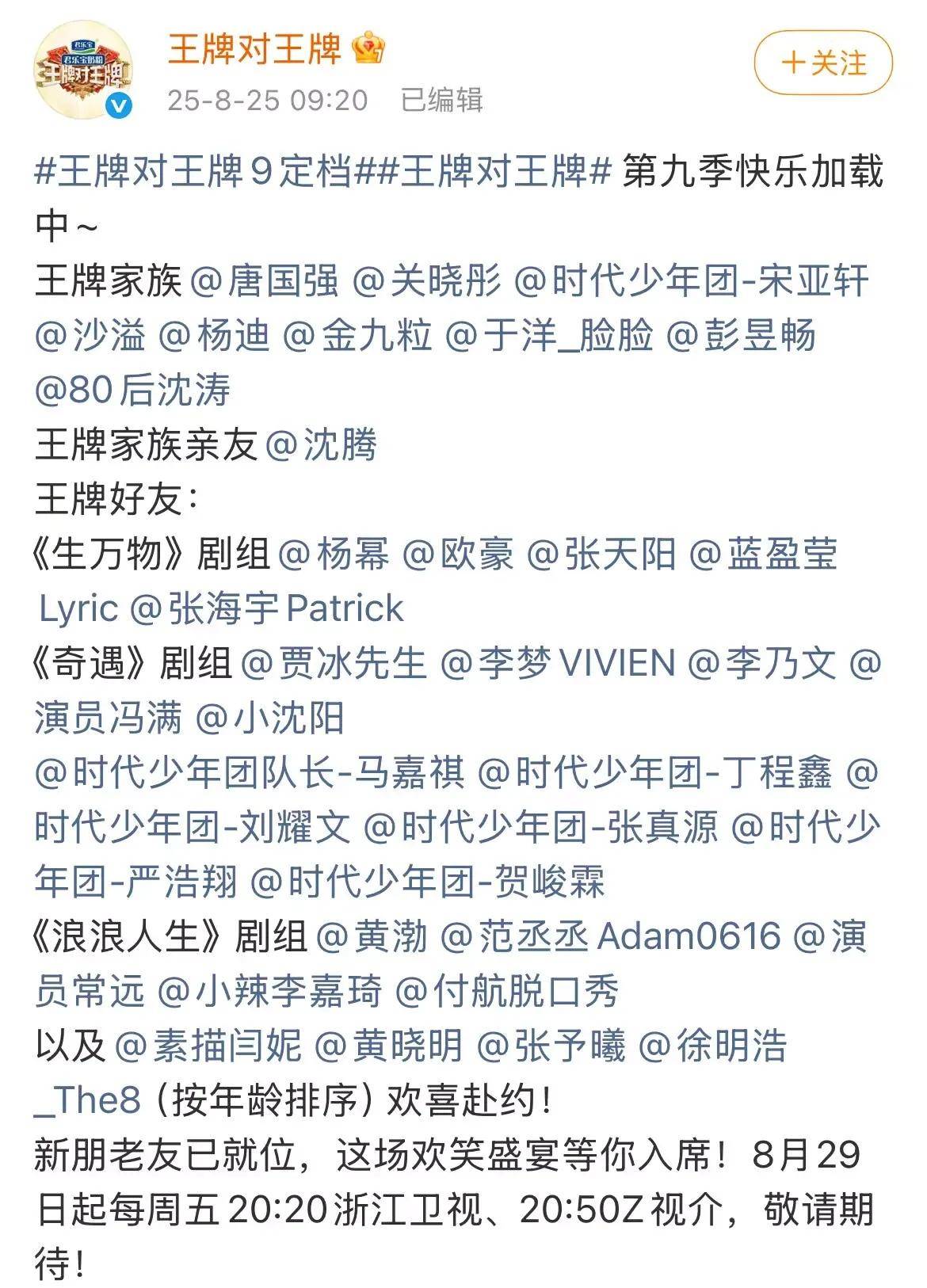Screen dimensions: 927x1288
Task: Open @付航脱口秀 mention
Action: pos(507,991)
